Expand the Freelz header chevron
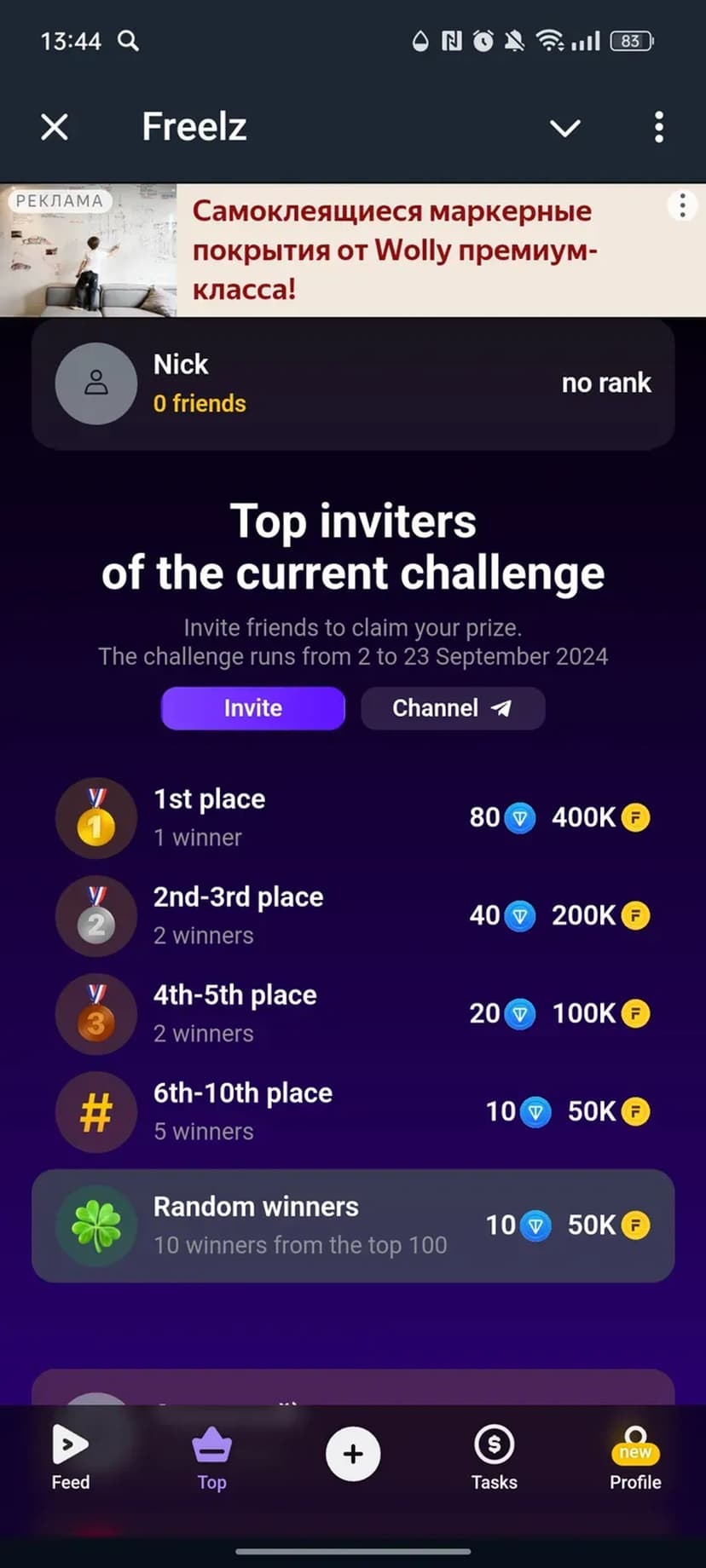This screenshot has width=706, height=1568. [x=564, y=128]
